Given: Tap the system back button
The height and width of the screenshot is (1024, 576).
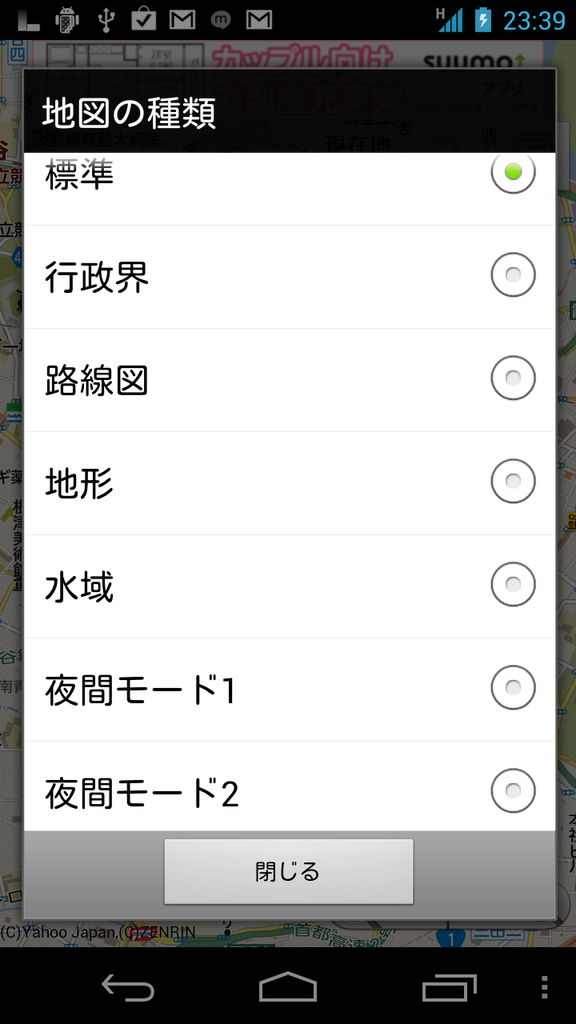Looking at the screenshot, I should 128,987.
